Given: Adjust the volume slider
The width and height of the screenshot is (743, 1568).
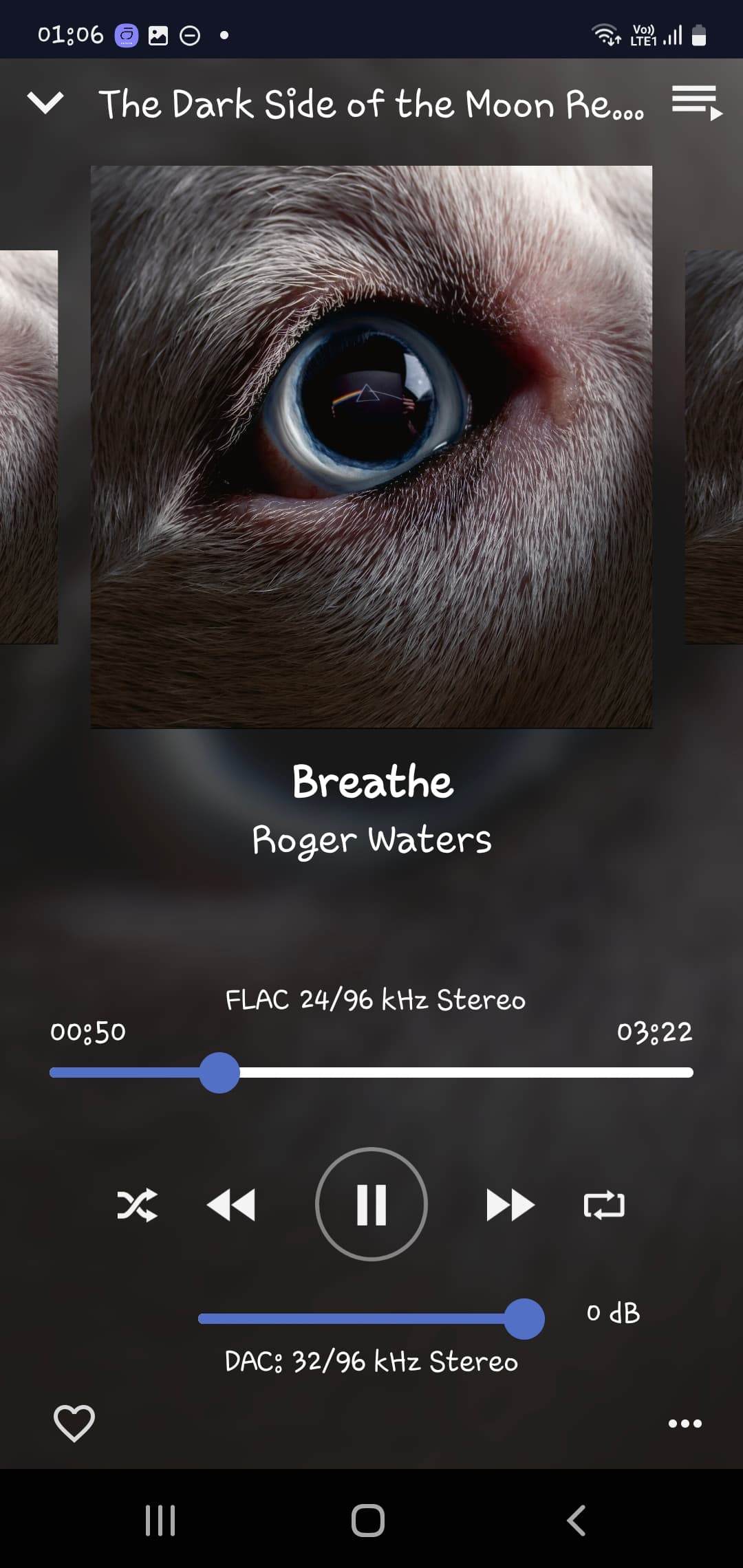Looking at the screenshot, I should 371,1318.
